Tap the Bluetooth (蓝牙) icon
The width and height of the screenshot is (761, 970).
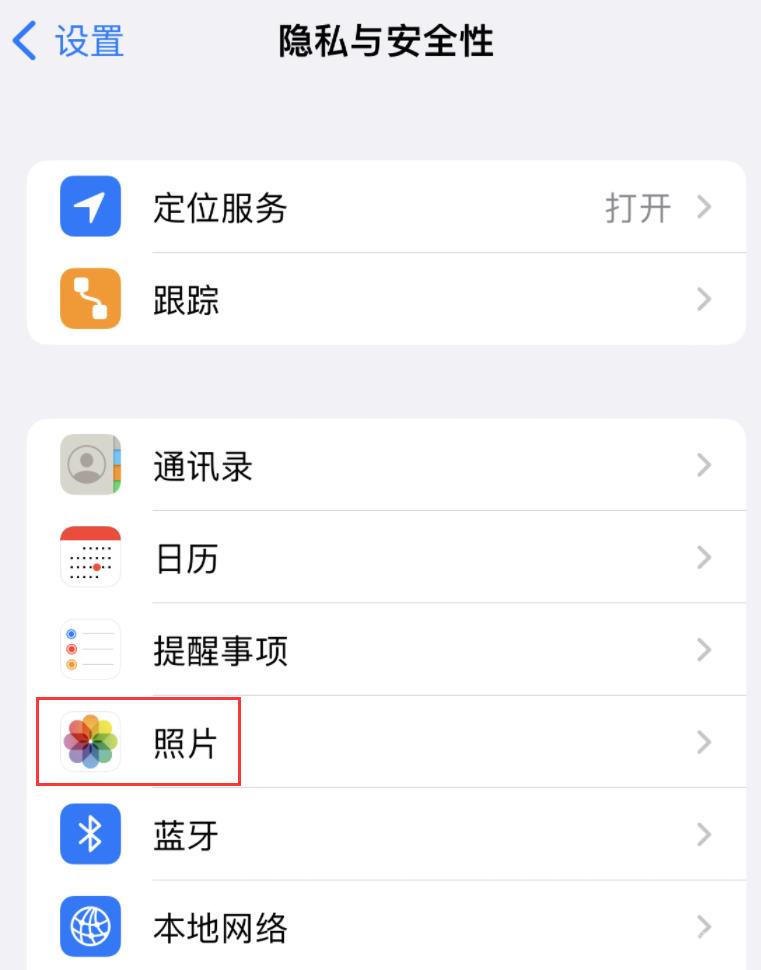(x=90, y=835)
